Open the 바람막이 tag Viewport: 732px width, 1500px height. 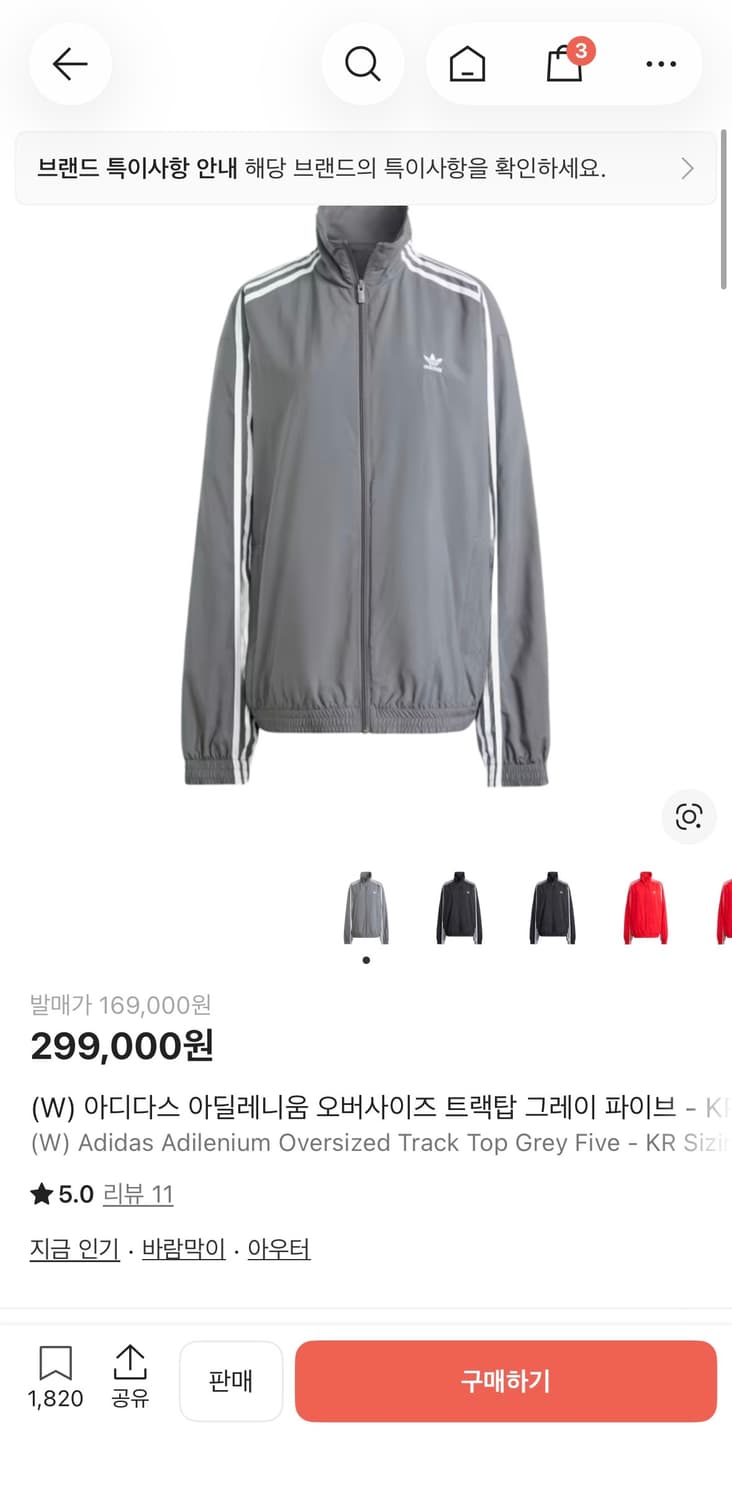pyautogui.click(x=182, y=1248)
